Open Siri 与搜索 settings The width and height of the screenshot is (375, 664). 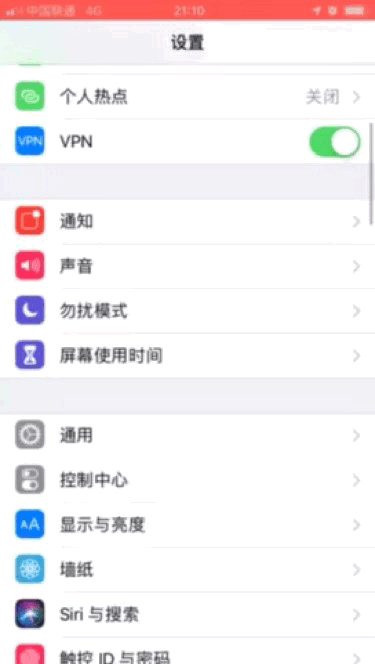[188, 614]
